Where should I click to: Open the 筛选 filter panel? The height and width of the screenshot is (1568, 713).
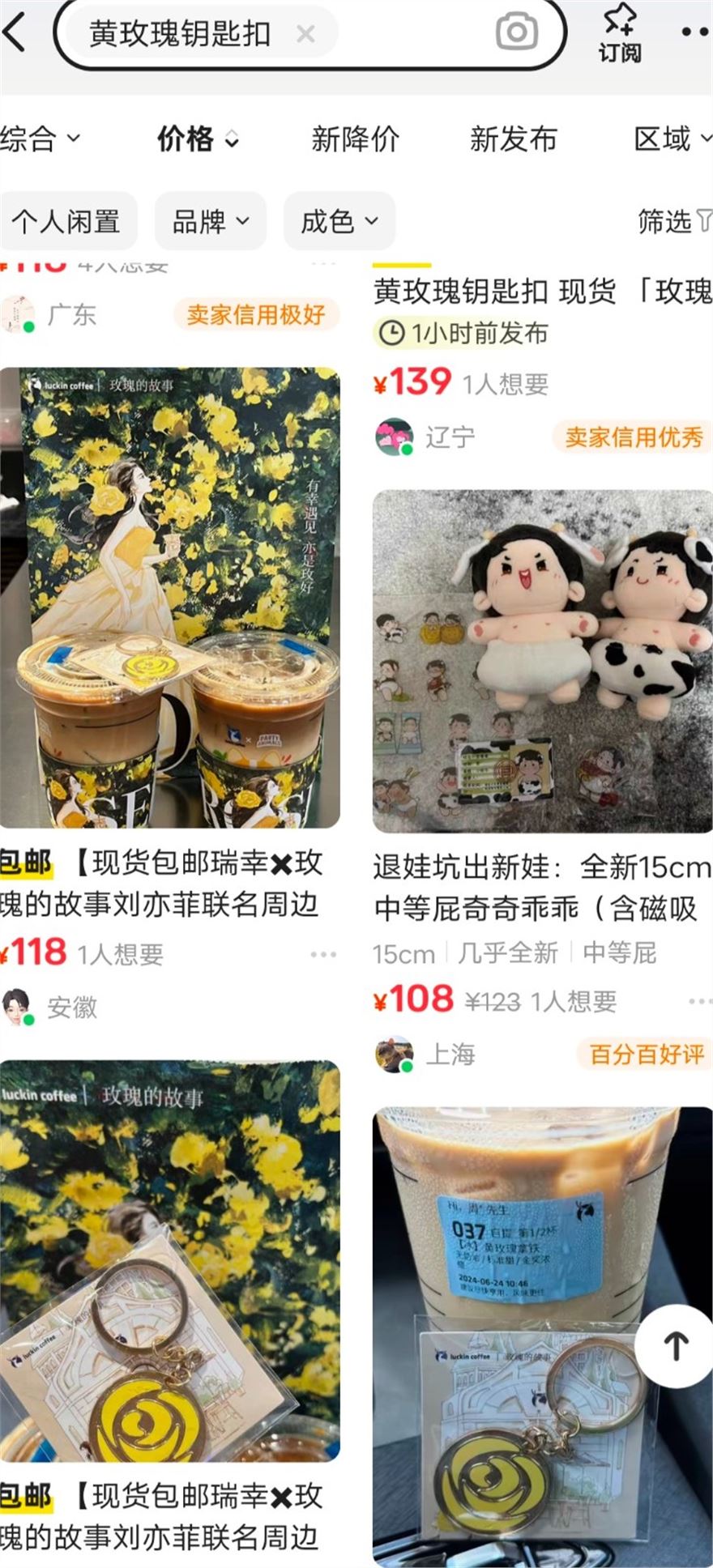coord(674,221)
